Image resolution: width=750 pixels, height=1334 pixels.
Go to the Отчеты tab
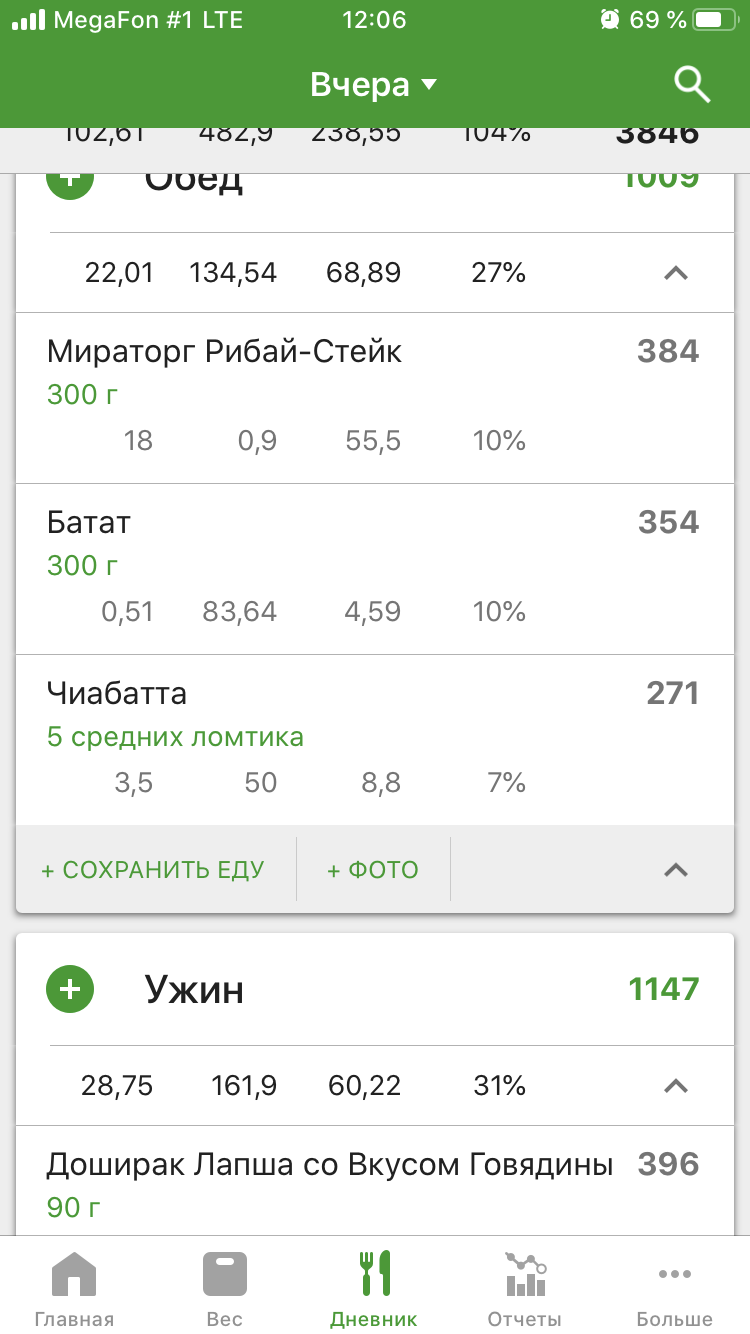pyautogui.click(x=524, y=1290)
